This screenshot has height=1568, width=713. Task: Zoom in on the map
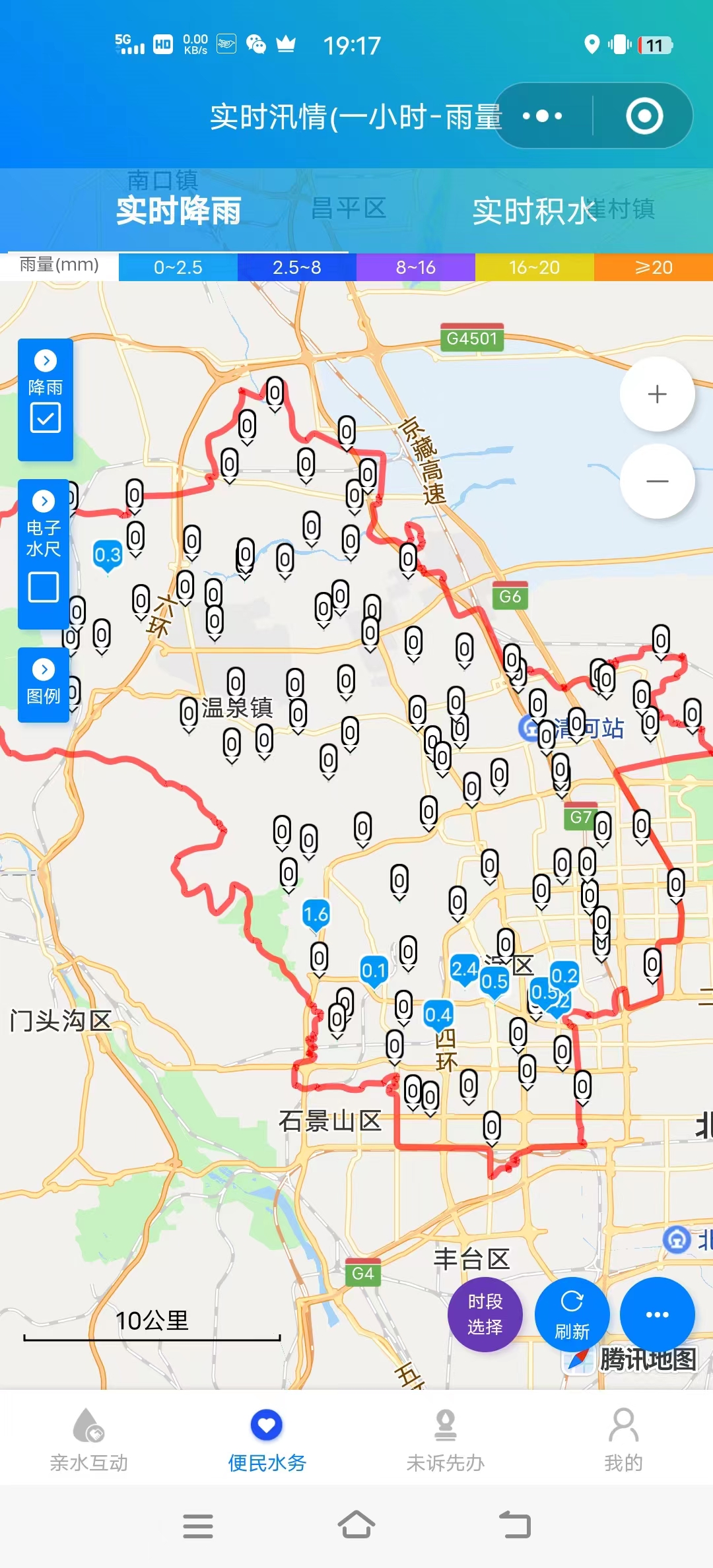[657, 395]
